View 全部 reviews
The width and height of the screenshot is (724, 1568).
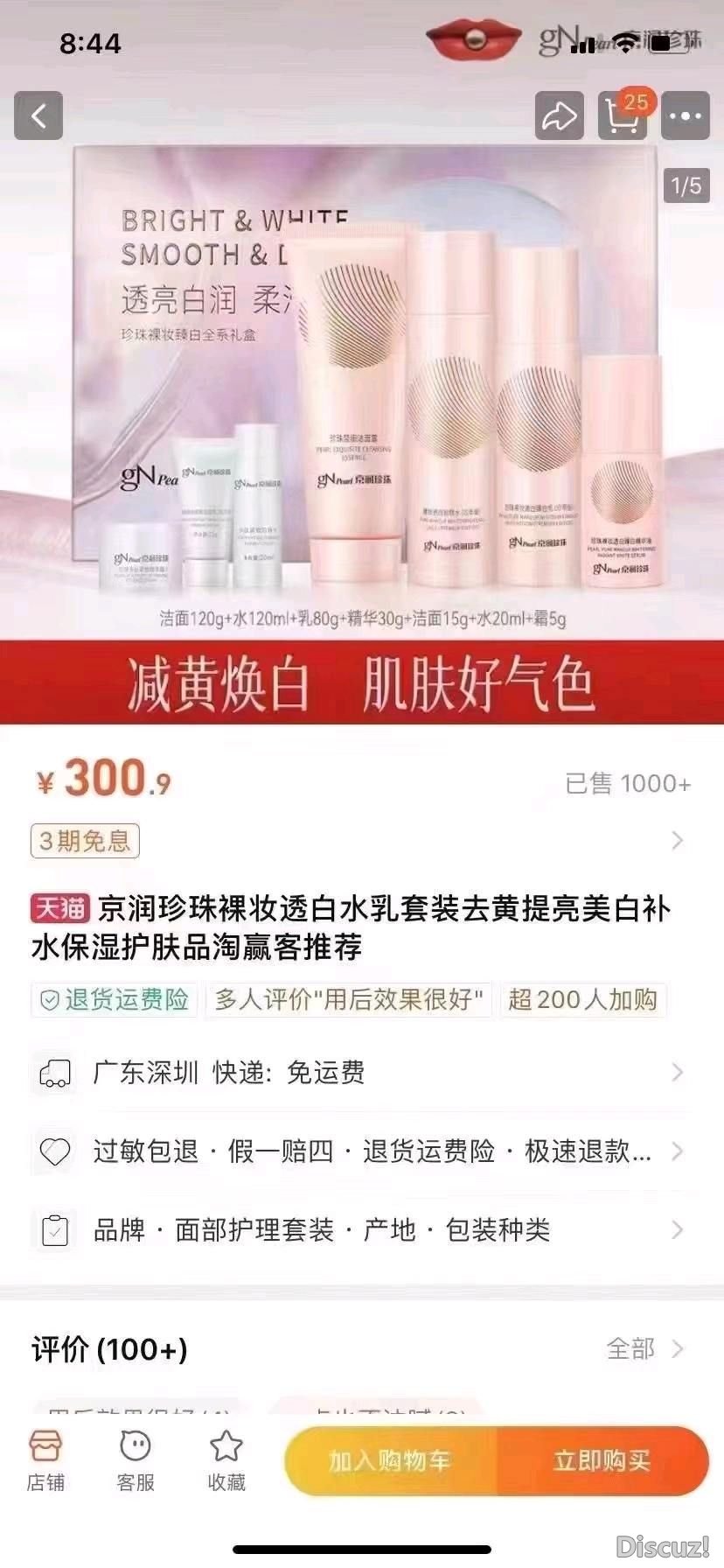644,1349
